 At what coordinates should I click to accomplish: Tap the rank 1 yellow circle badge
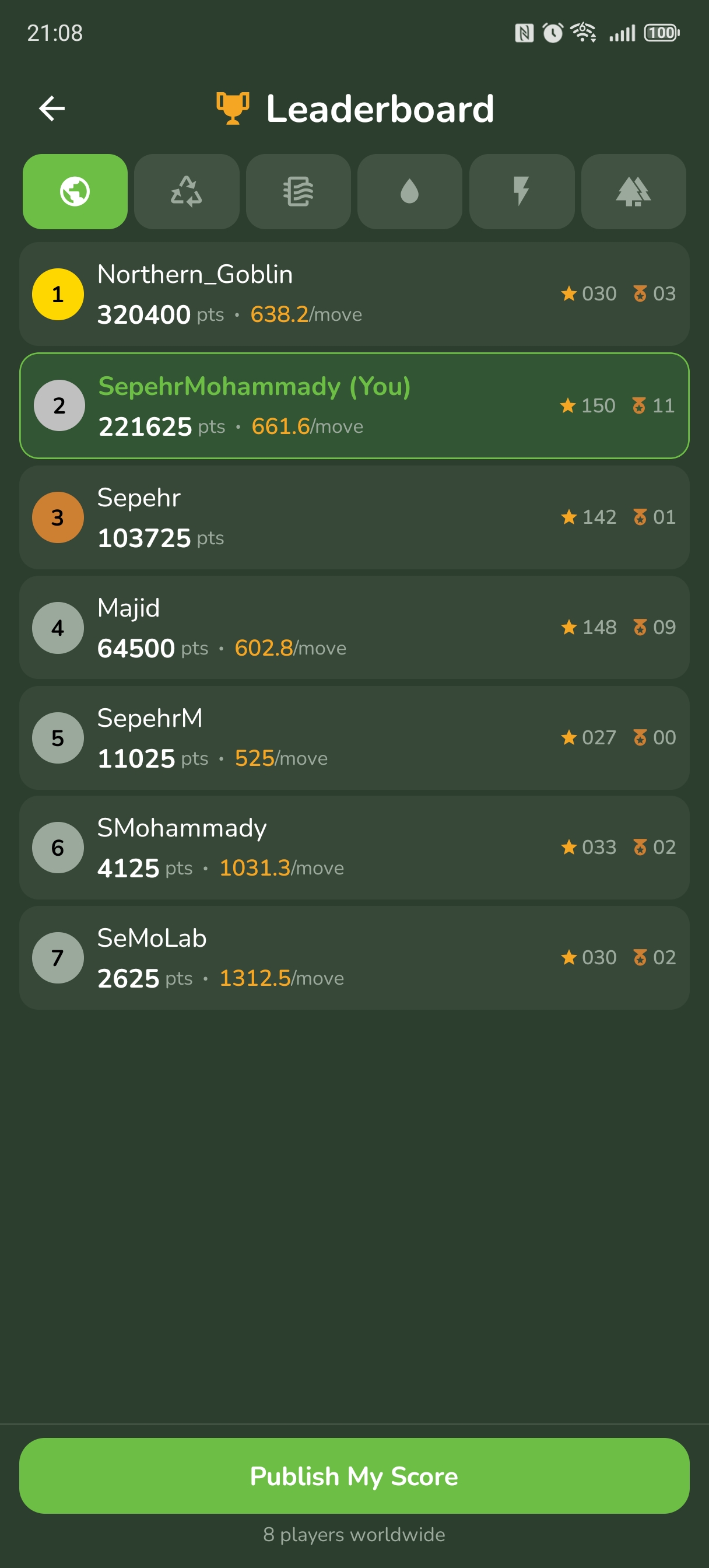(58, 294)
